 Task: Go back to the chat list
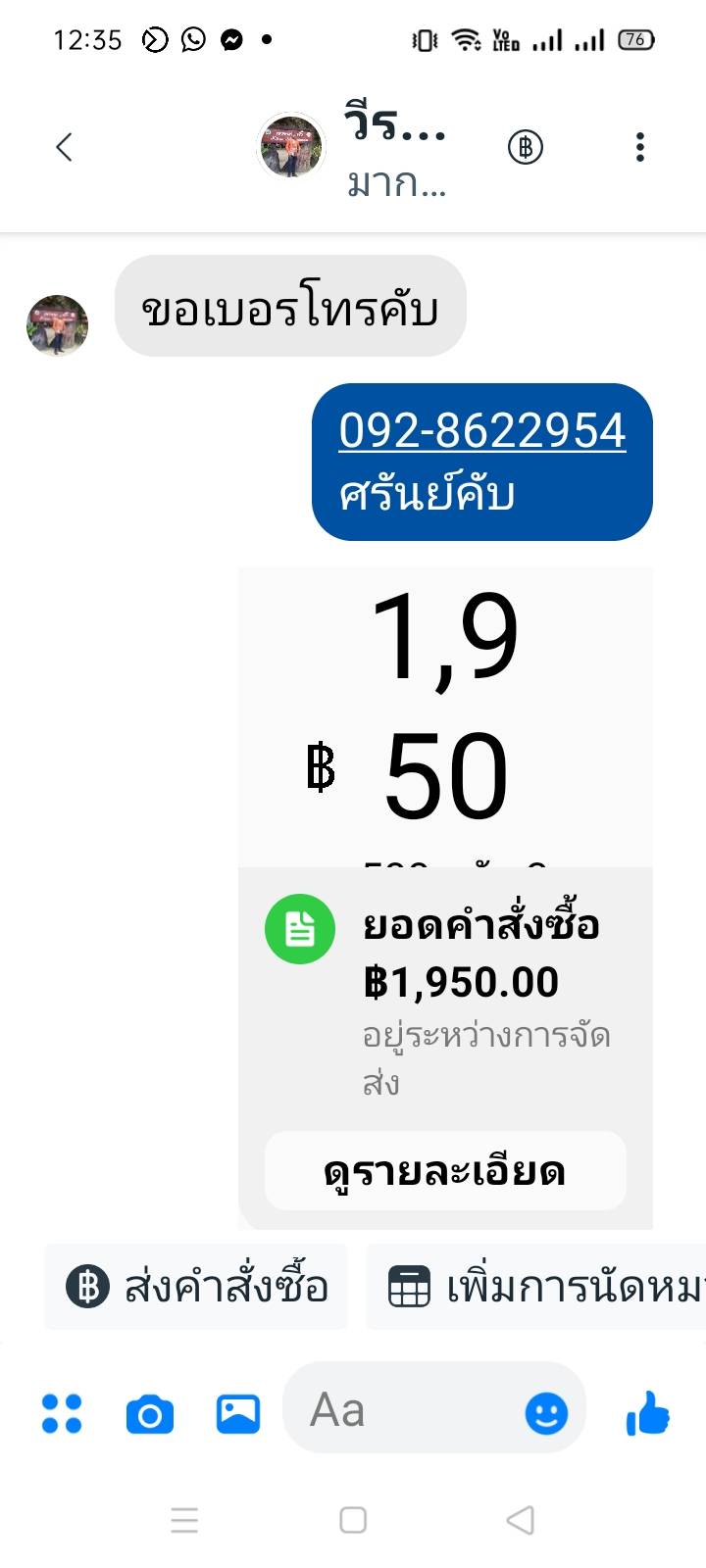65,148
